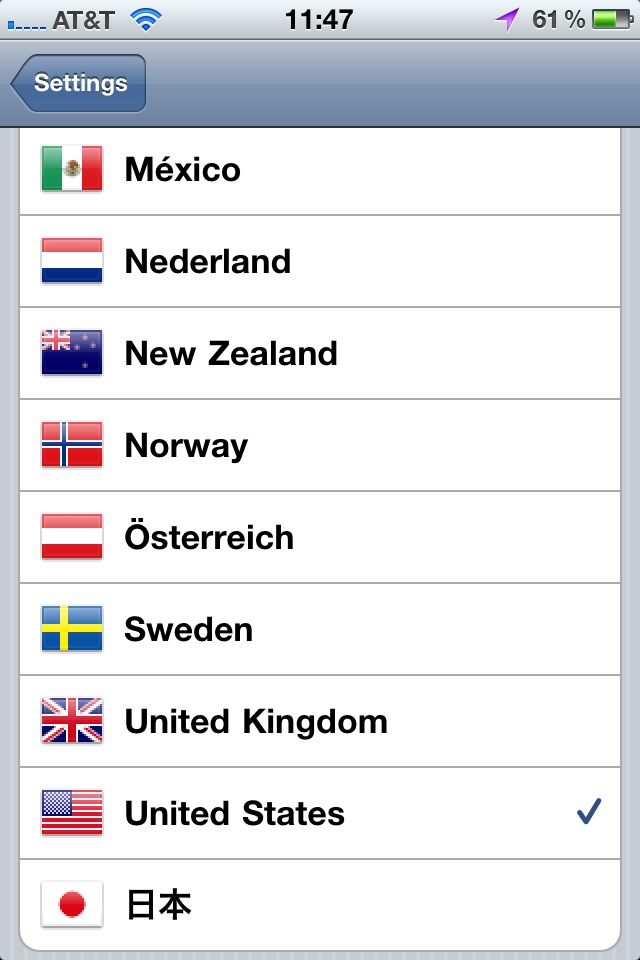Select Norway in the country list

pos(320,445)
